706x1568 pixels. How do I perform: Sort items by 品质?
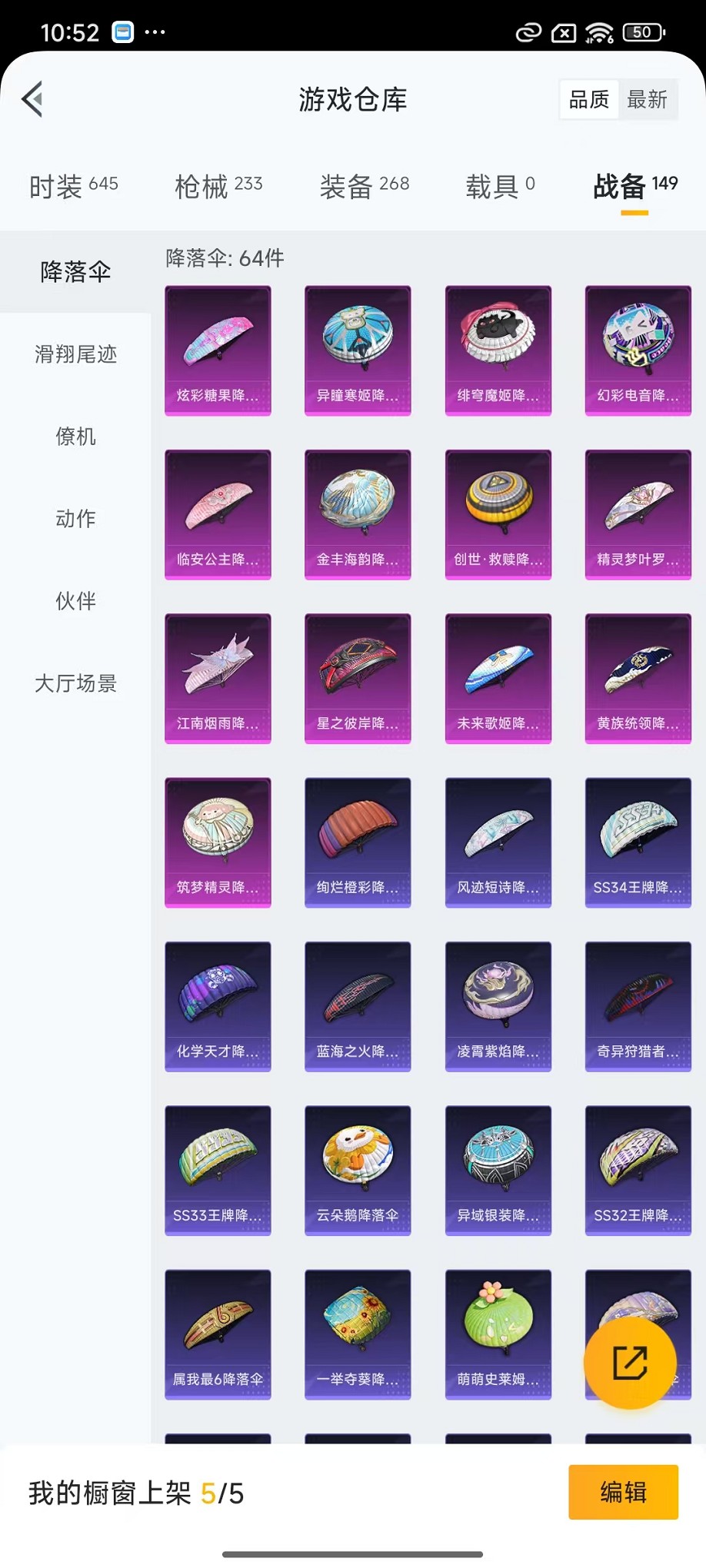coord(589,99)
